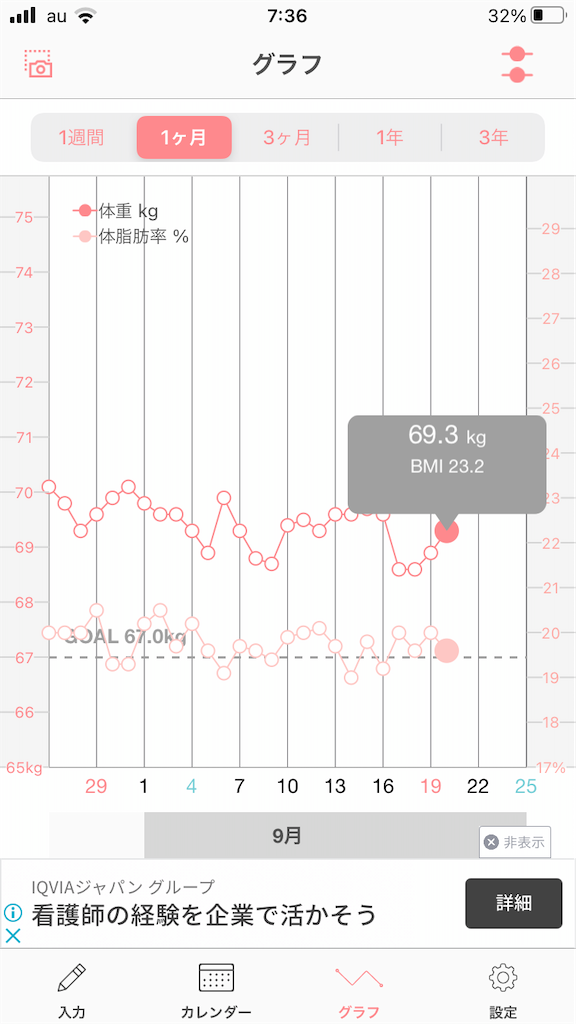Viewport: 576px width, 1024px height.
Task: Tap the screenshot camera icon
Action: click(x=39, y=64)
